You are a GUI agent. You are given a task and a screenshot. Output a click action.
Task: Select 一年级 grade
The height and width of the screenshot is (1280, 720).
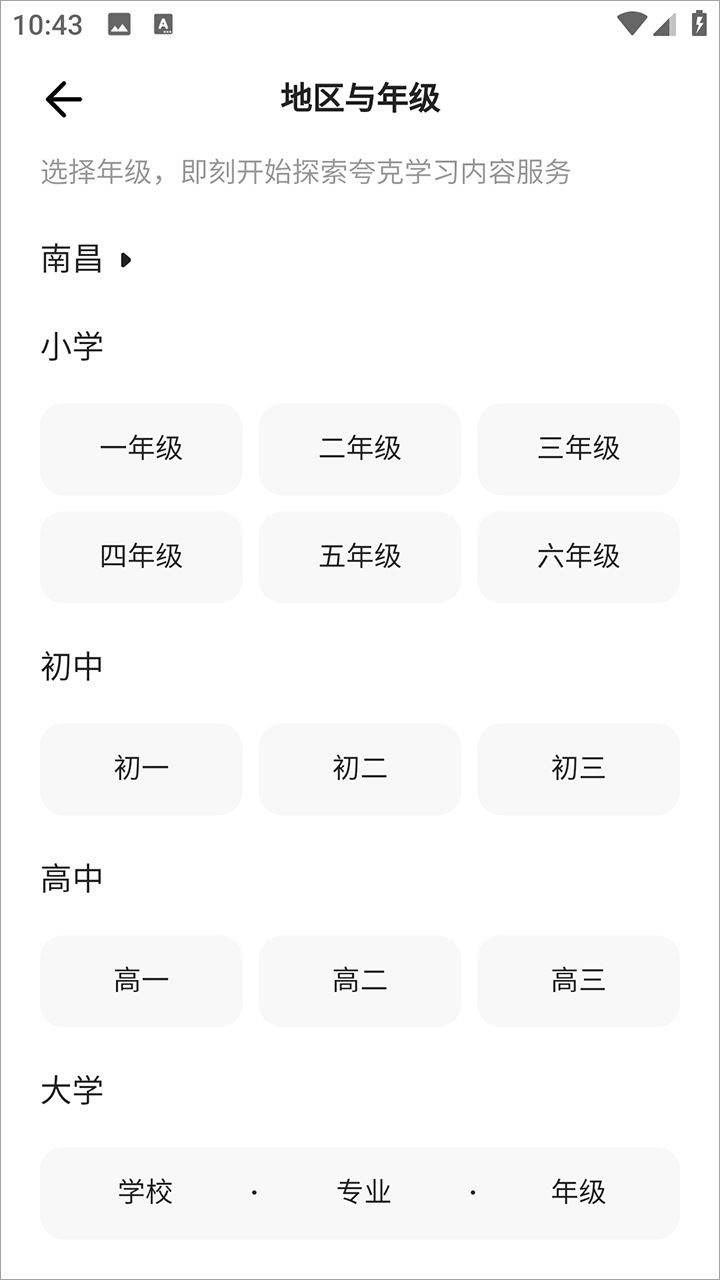click(x=141, y=449)
